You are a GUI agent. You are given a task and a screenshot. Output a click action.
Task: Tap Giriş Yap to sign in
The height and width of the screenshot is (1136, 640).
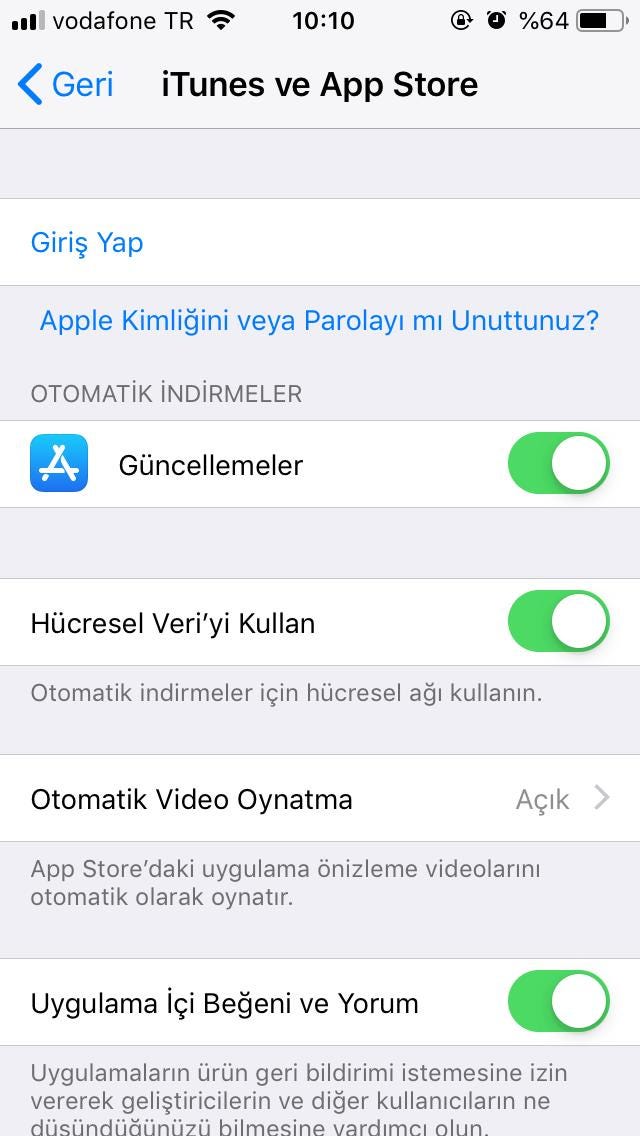[320, 242]
